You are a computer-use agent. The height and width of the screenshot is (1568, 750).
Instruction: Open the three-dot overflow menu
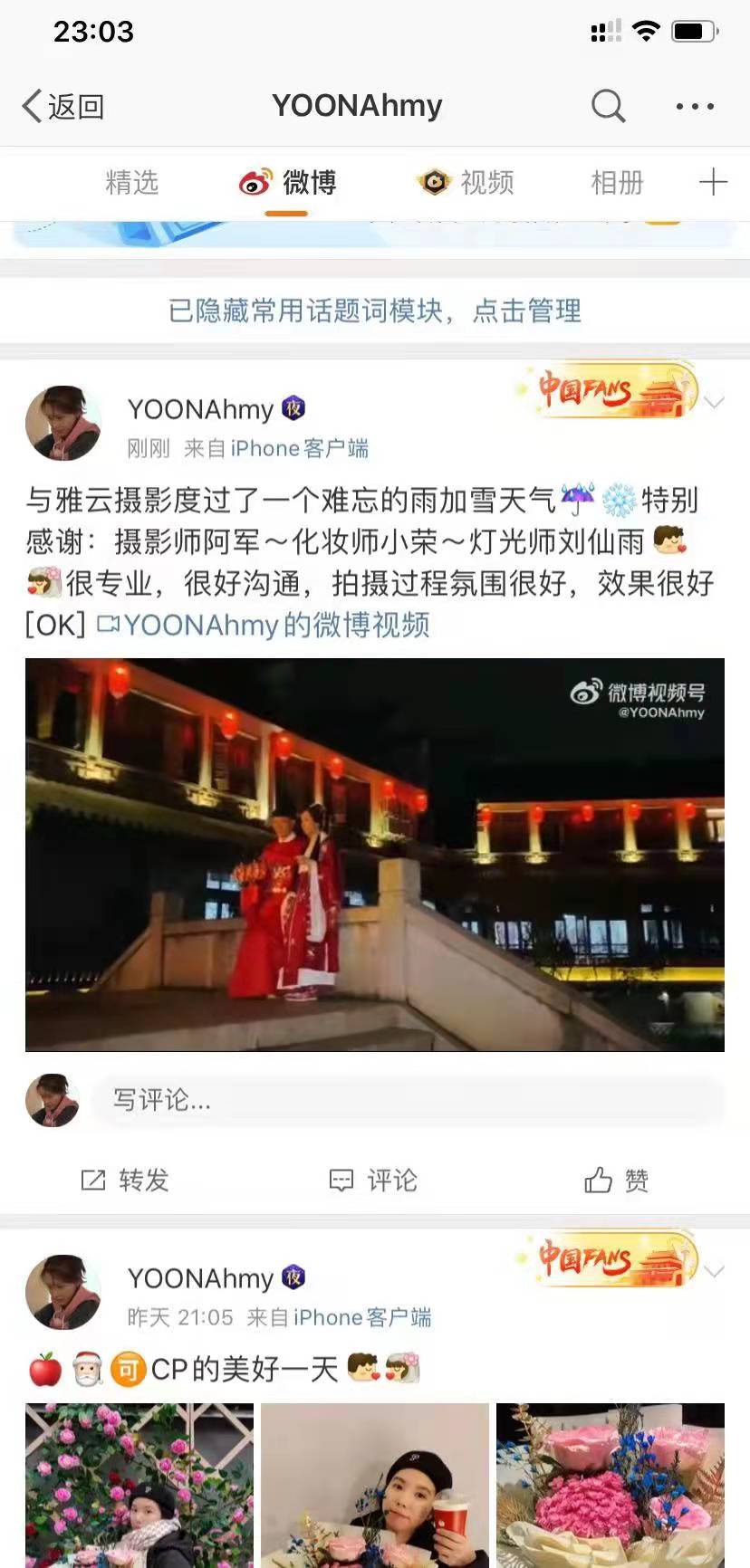(695, 106)
